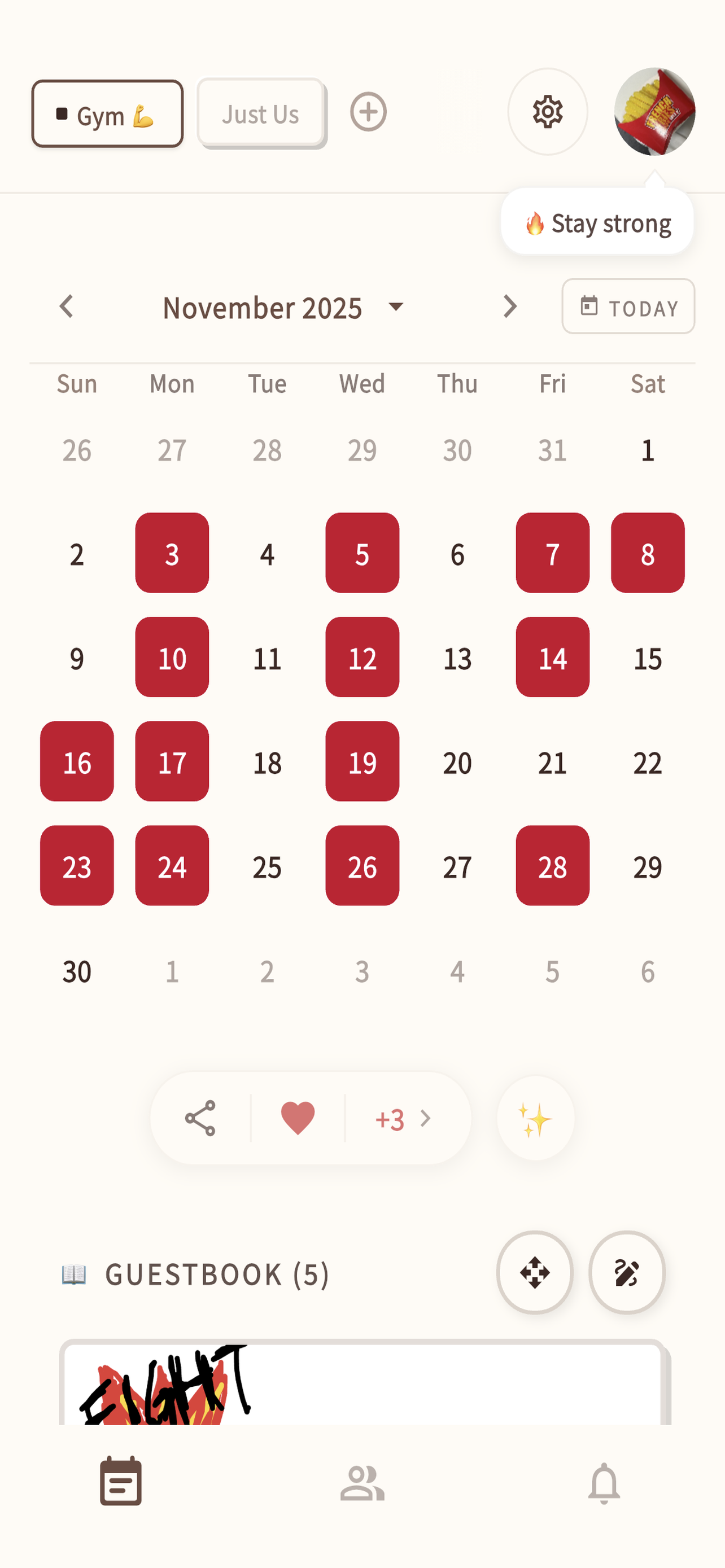This screenshot has width=725, height=1568.
Task: Switch to the Gym calendar tab
Action: click(107, 114)
